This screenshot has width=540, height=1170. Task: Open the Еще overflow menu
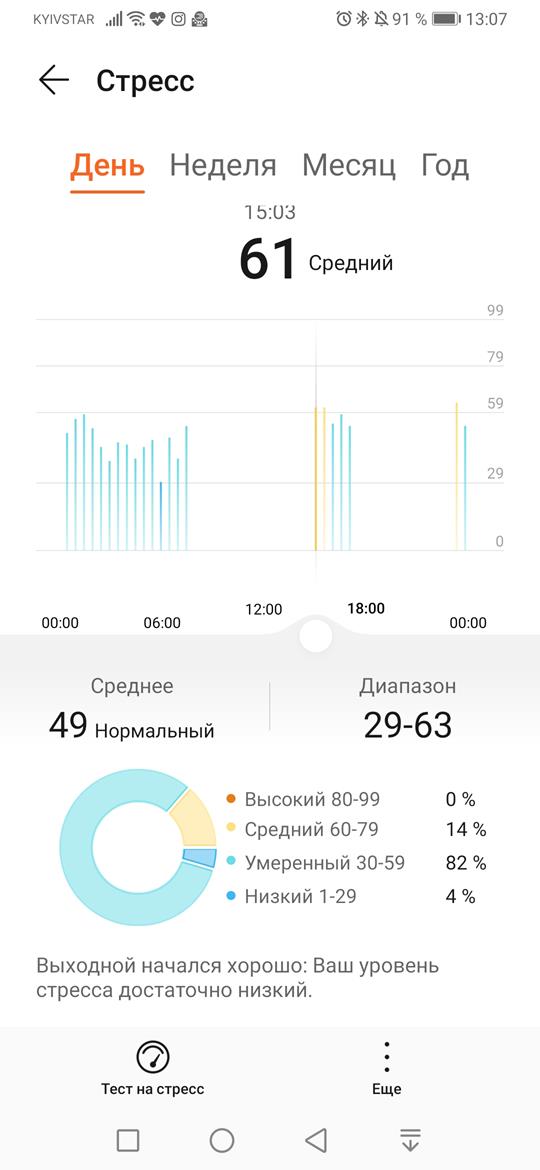[386, 1068]
